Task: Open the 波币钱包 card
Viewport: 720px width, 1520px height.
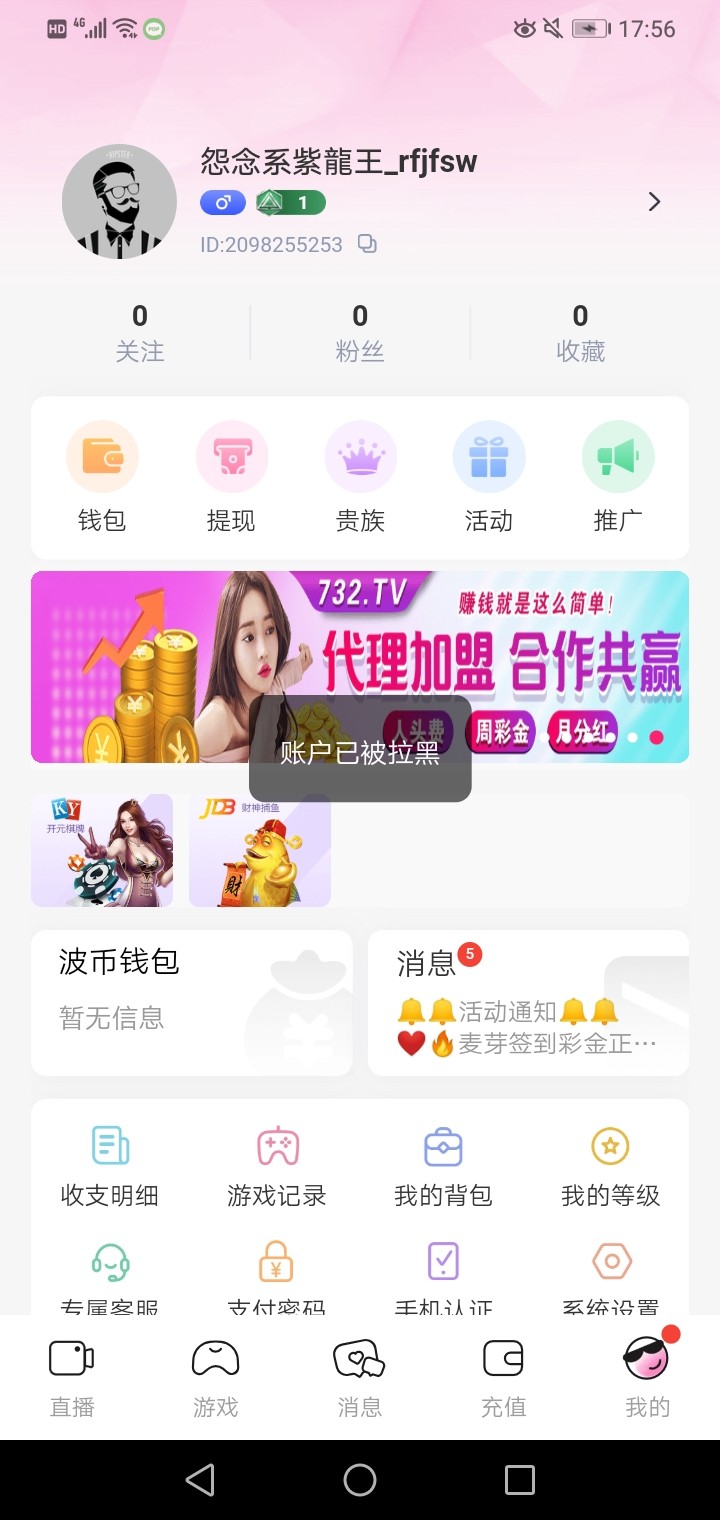Action: click(x=192, y=1002)
